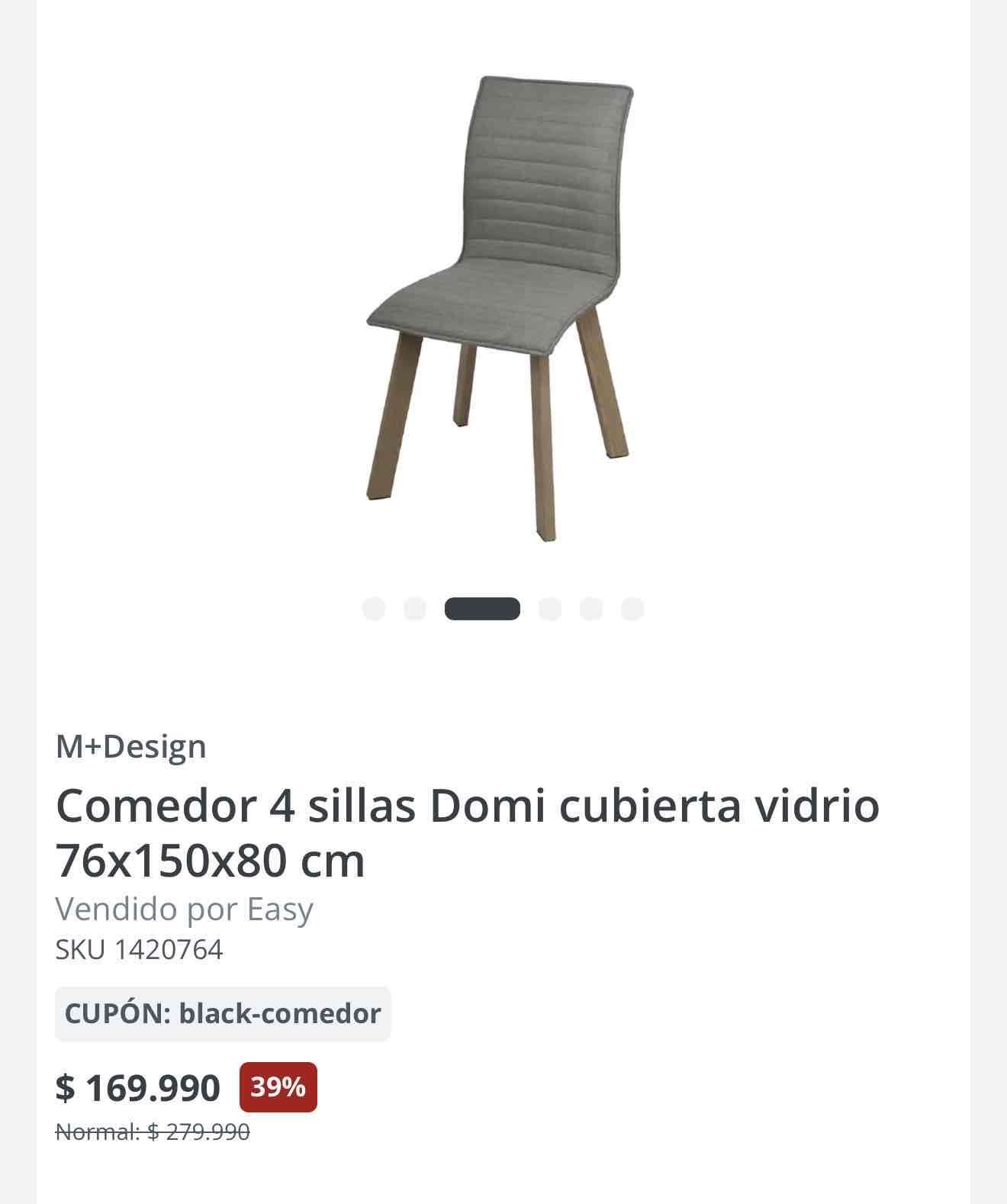
Task: Open the M+Design brand page
Action: pyautogui.click(x=130, y=747)
